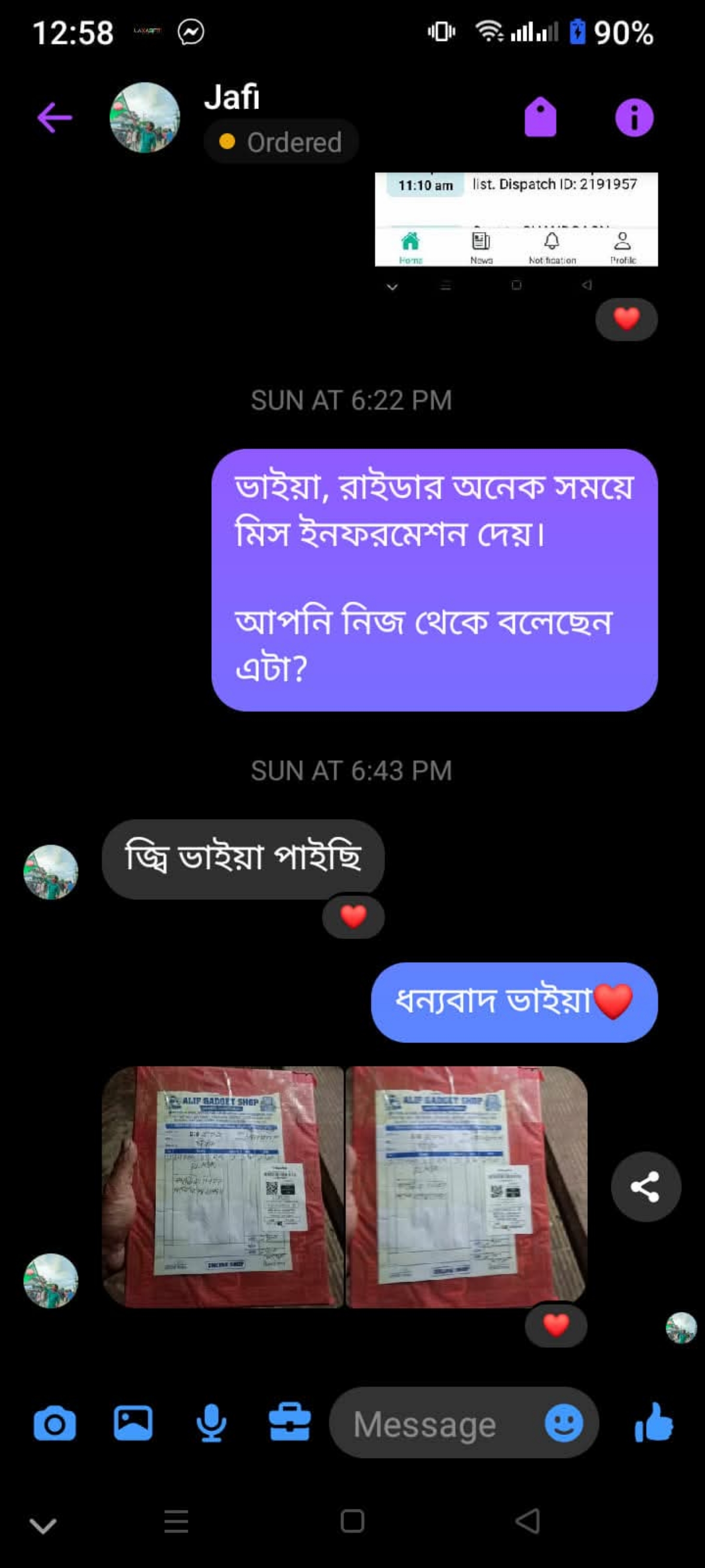Tap the Ordered status chip

pos(281,142)
